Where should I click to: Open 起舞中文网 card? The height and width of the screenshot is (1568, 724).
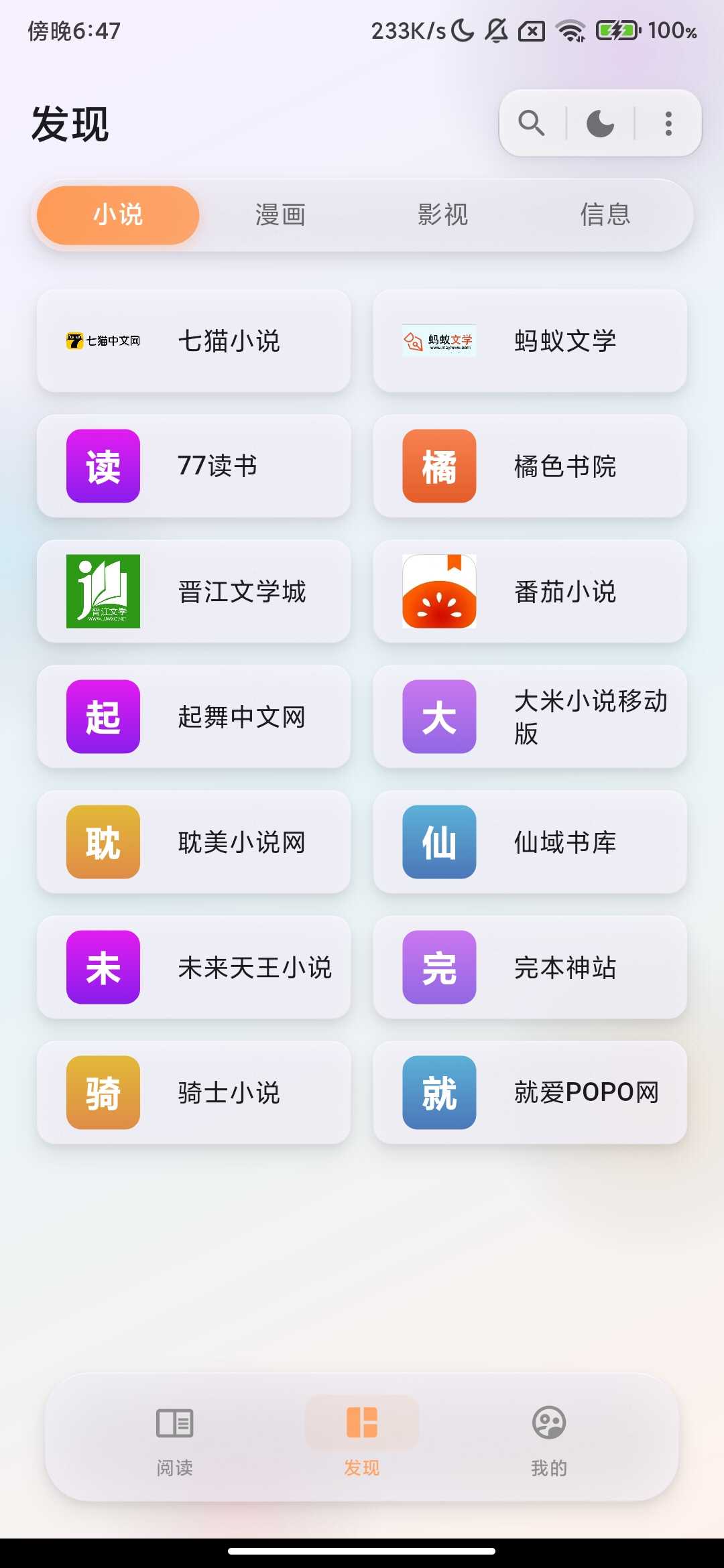point(194,717)
